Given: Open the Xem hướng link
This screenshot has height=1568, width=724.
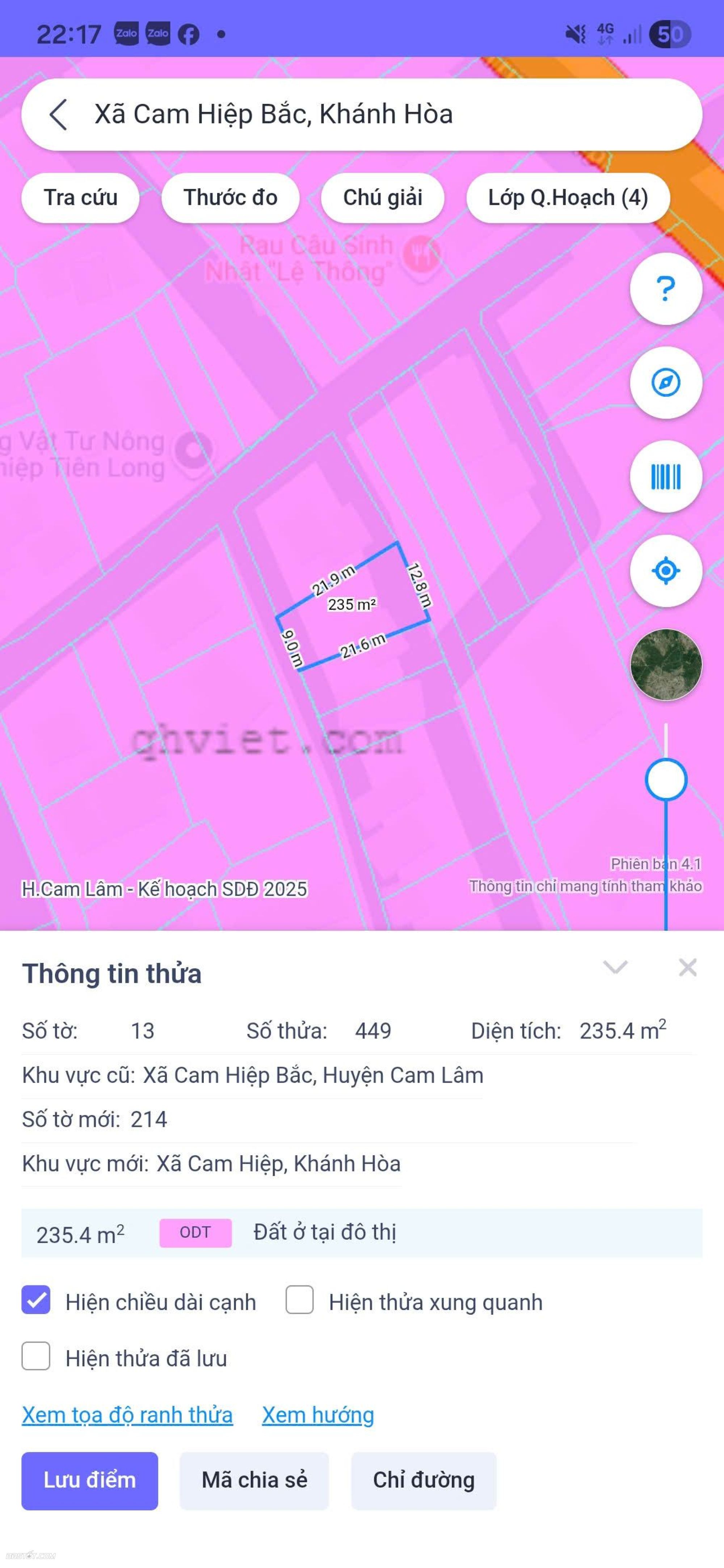Looking at the screenshot, I should (x=318, y=1415).
